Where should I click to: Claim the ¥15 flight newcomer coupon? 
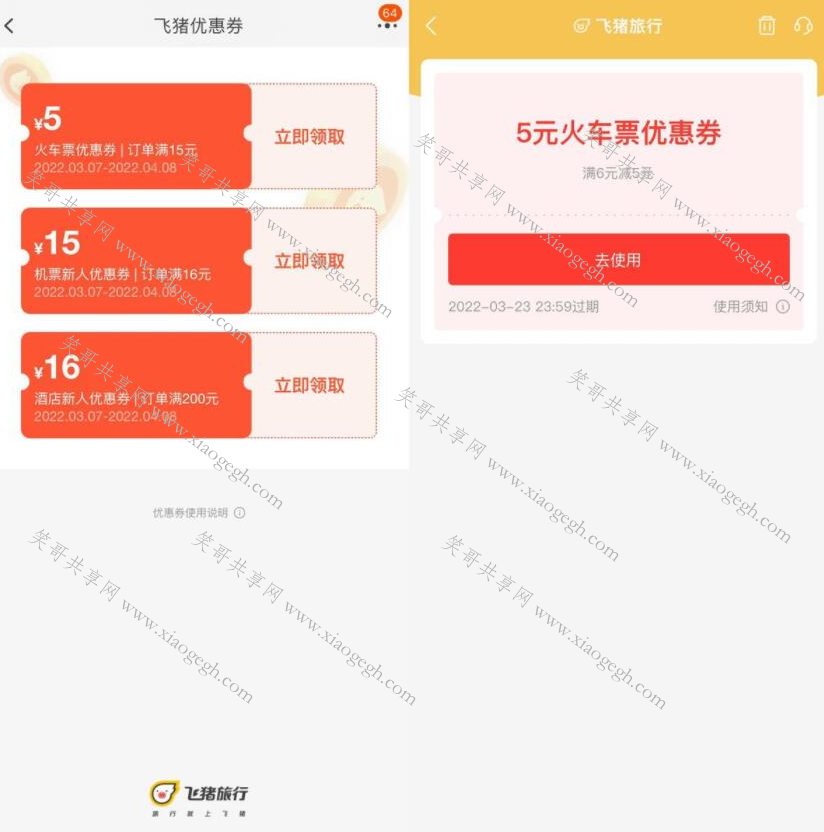(310, 261)
